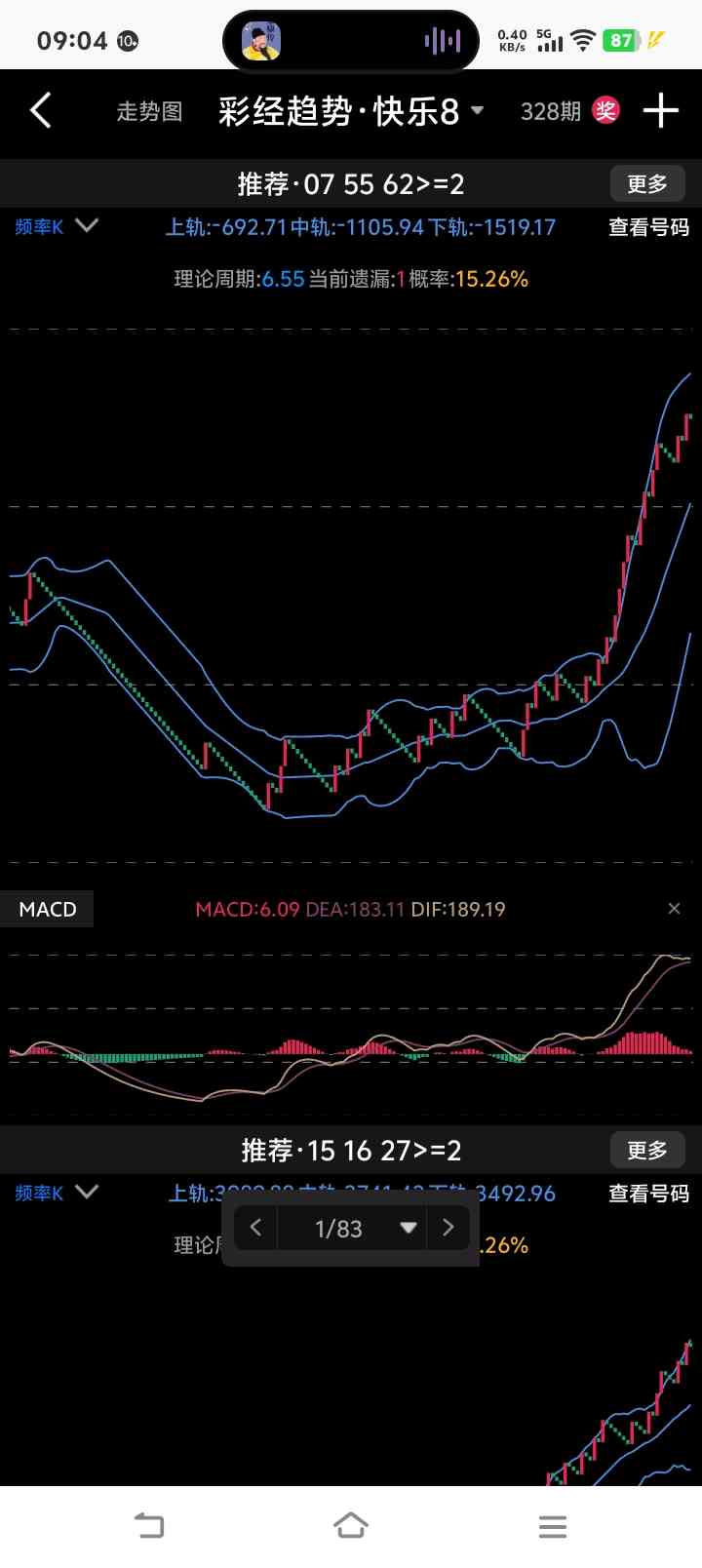Tap 更多 next to 推荐·07 55 62
The height and width of the screenshot is (1568, 702).
point(647,183)
